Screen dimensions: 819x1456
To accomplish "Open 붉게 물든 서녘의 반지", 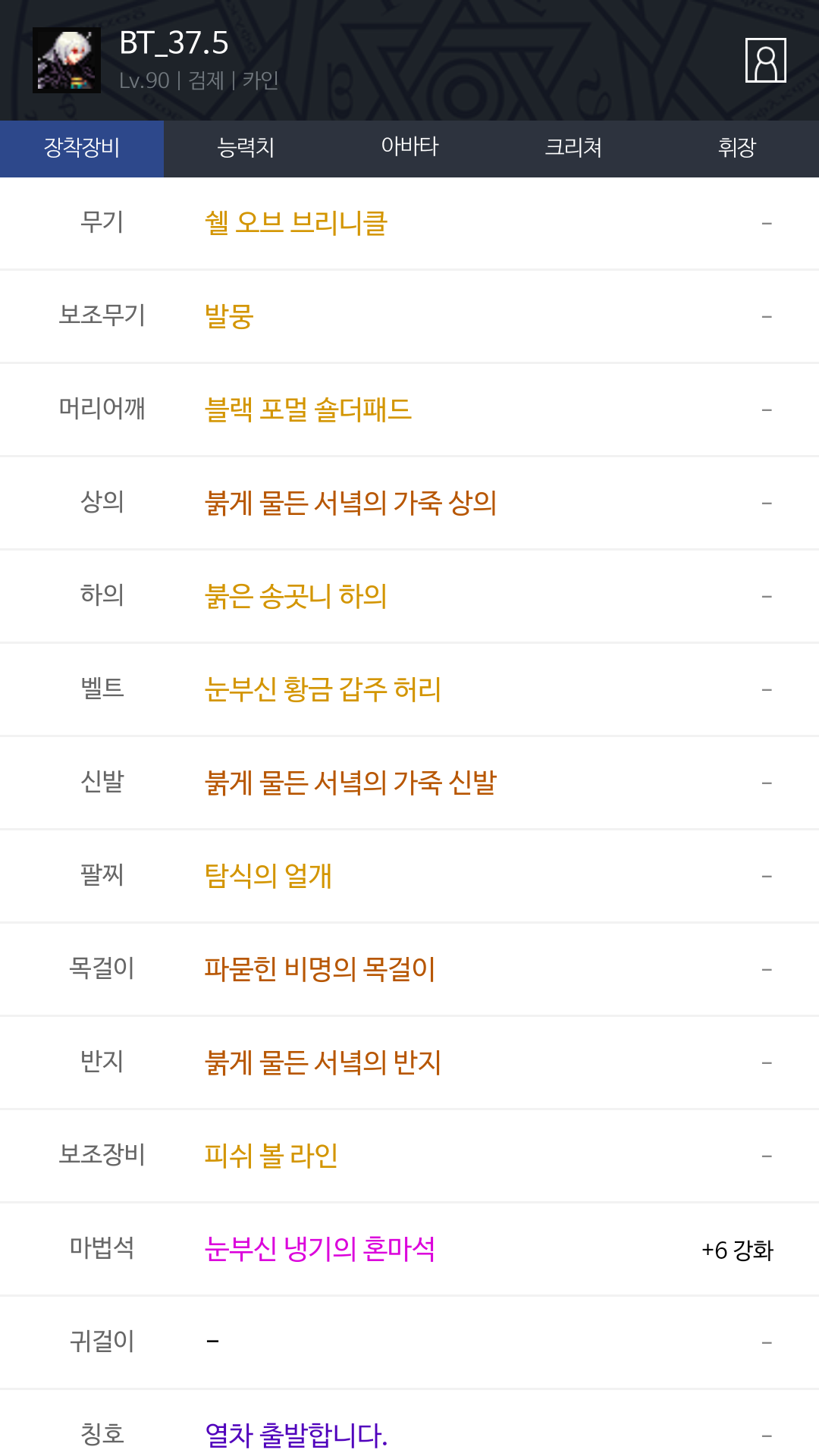I will [x=323, y=1062].
